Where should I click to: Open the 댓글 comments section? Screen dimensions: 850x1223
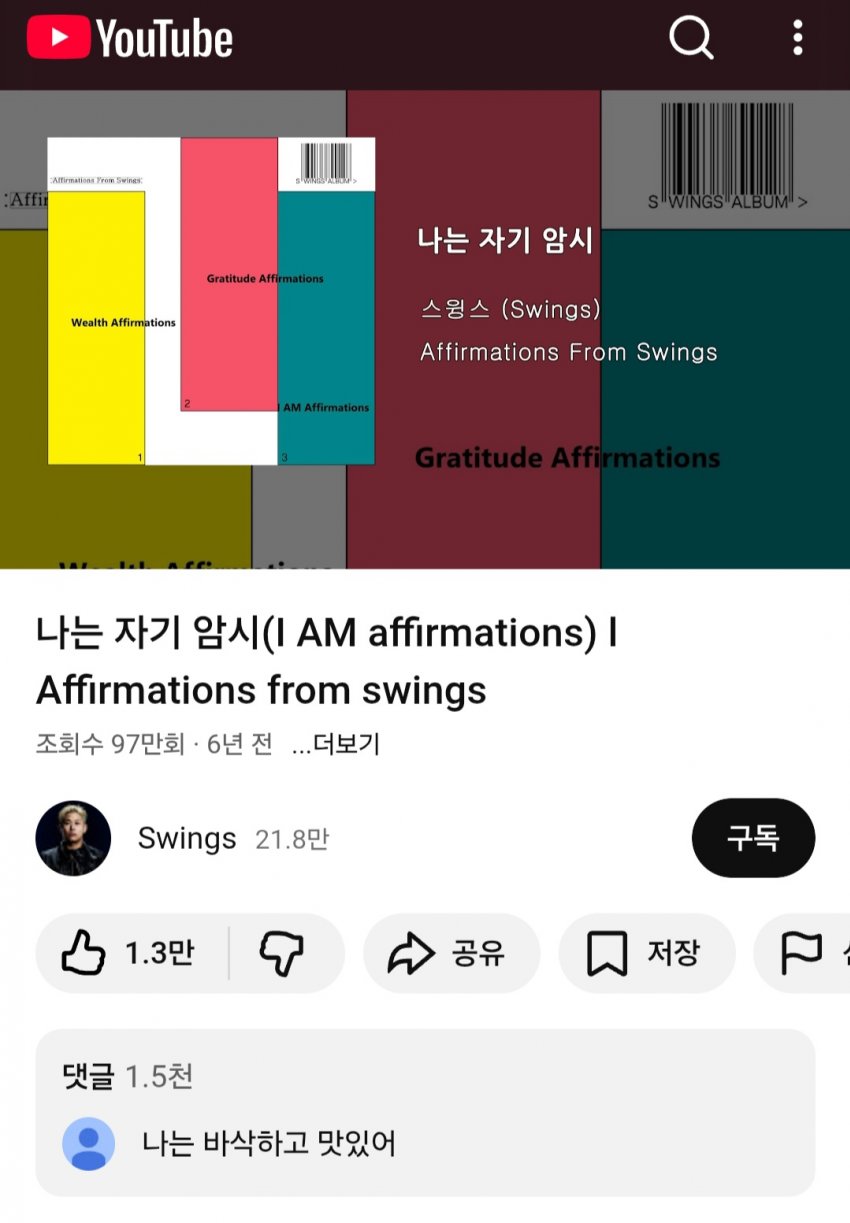pyautogui.click(x=425, y=1112)
